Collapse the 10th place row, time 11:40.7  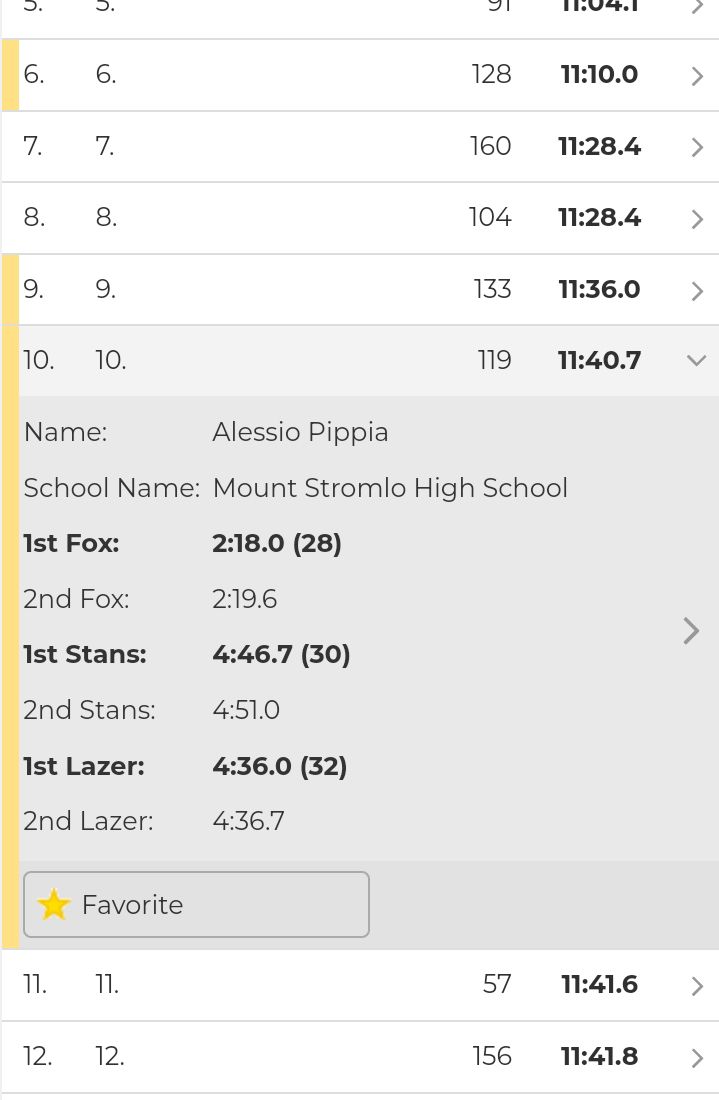pyautogui.click(x=697, y=361)
